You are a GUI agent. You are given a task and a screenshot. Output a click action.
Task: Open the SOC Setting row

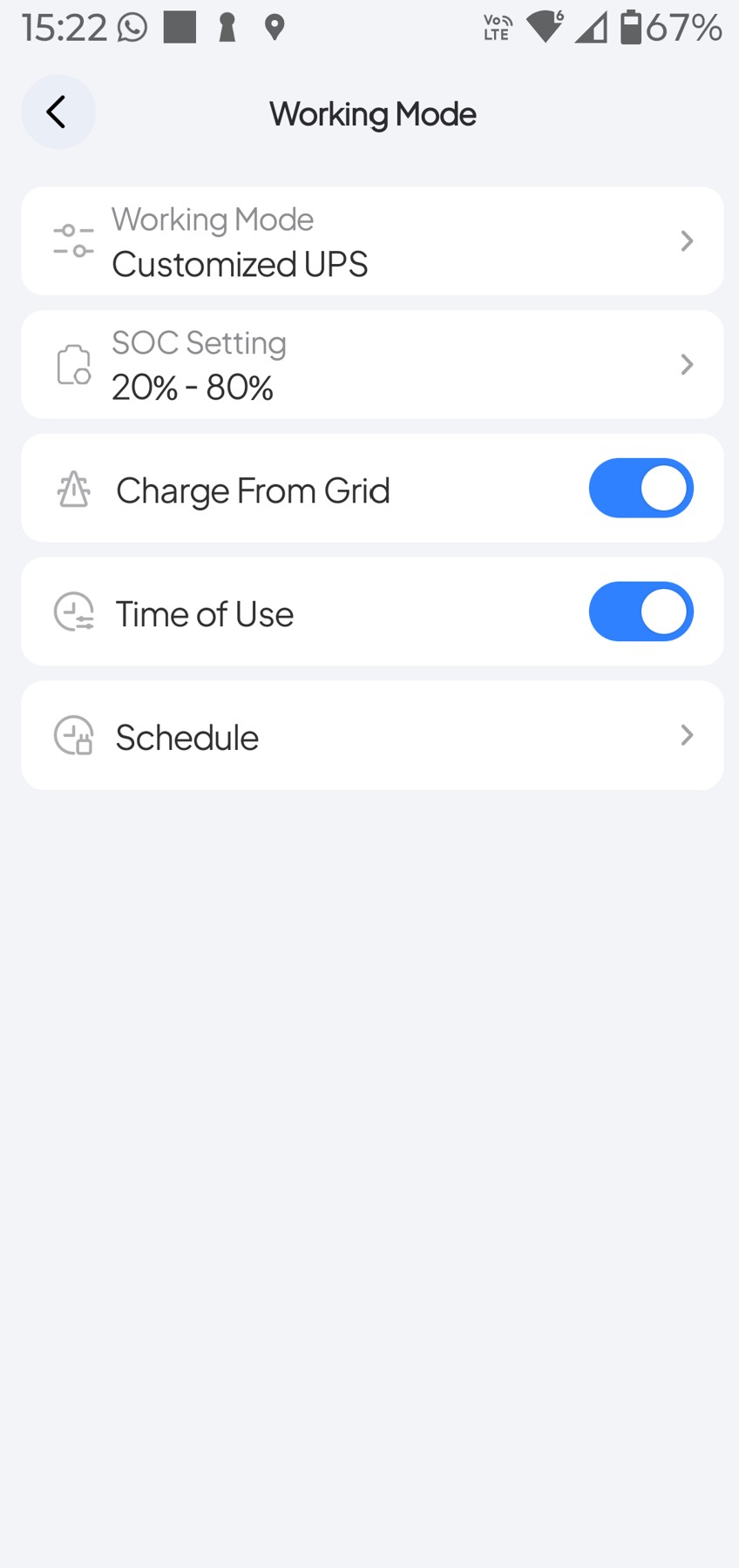coord(372,365)
